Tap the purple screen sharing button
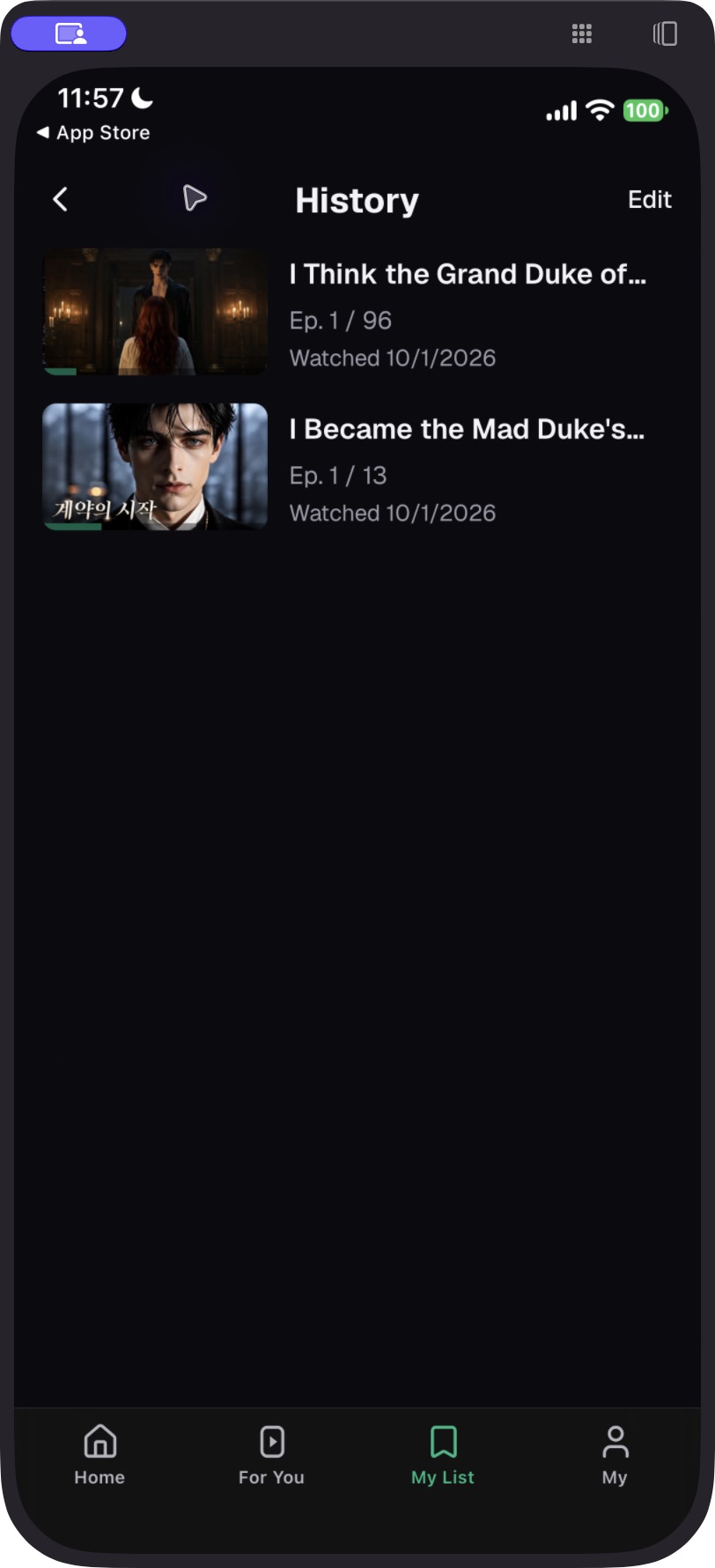This screenshot has width=715, height=1568. [x=69, y=33]
